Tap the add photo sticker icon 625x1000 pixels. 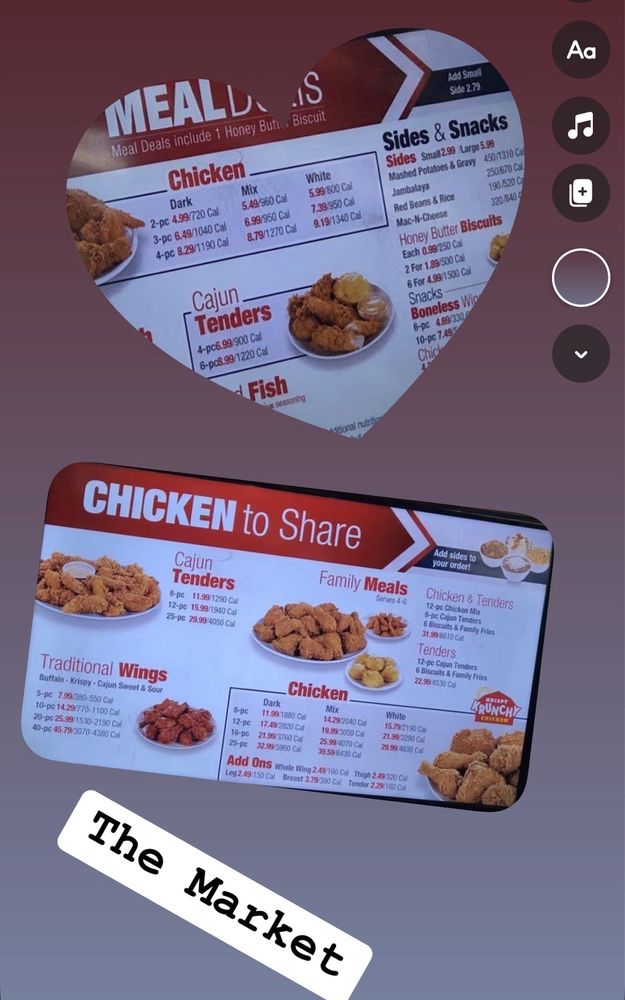[581, 193]
